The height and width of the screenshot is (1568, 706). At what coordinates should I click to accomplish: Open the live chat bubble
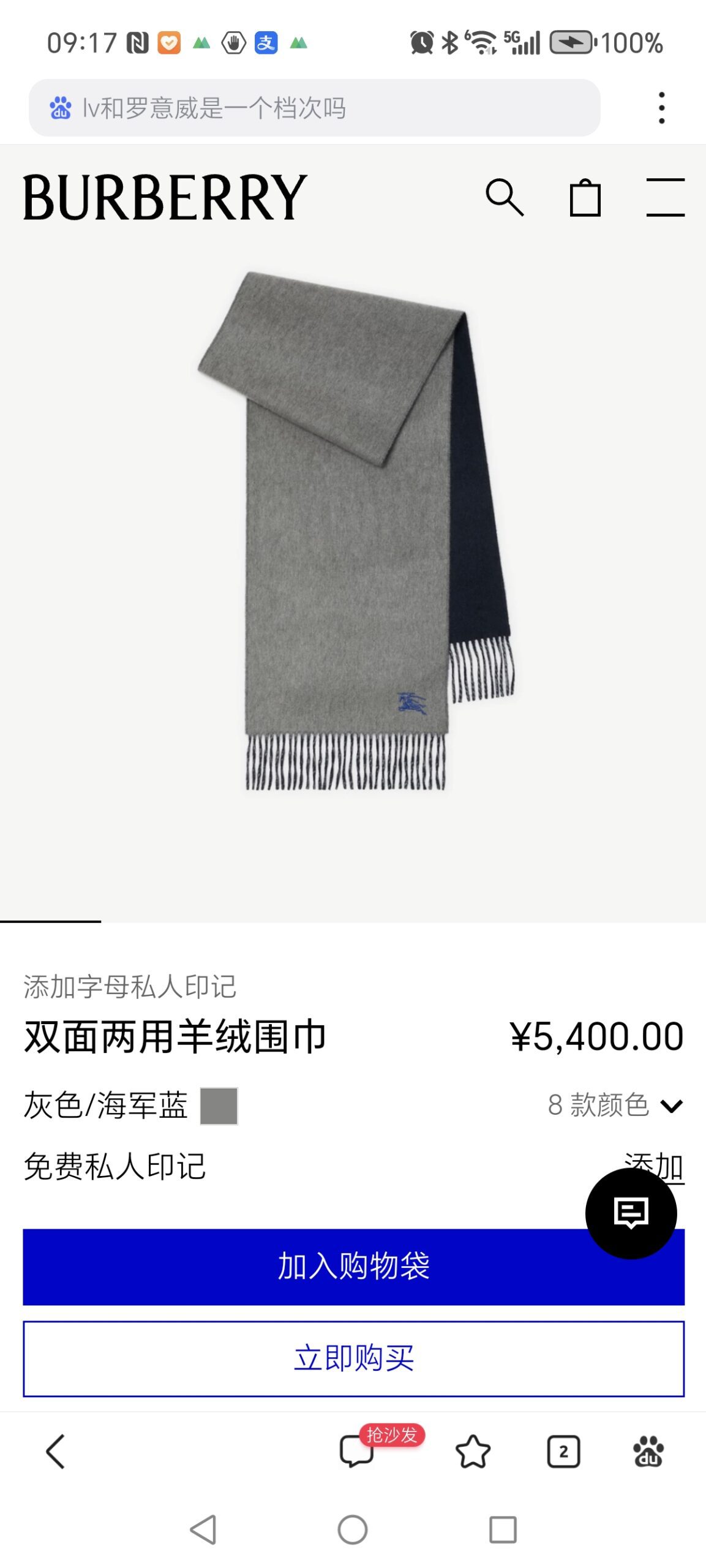(x=631, y=1213)
